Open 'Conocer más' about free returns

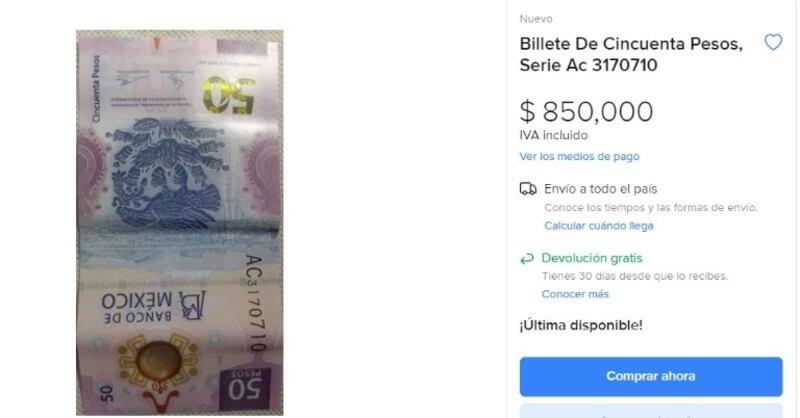(x=575, y=294)
